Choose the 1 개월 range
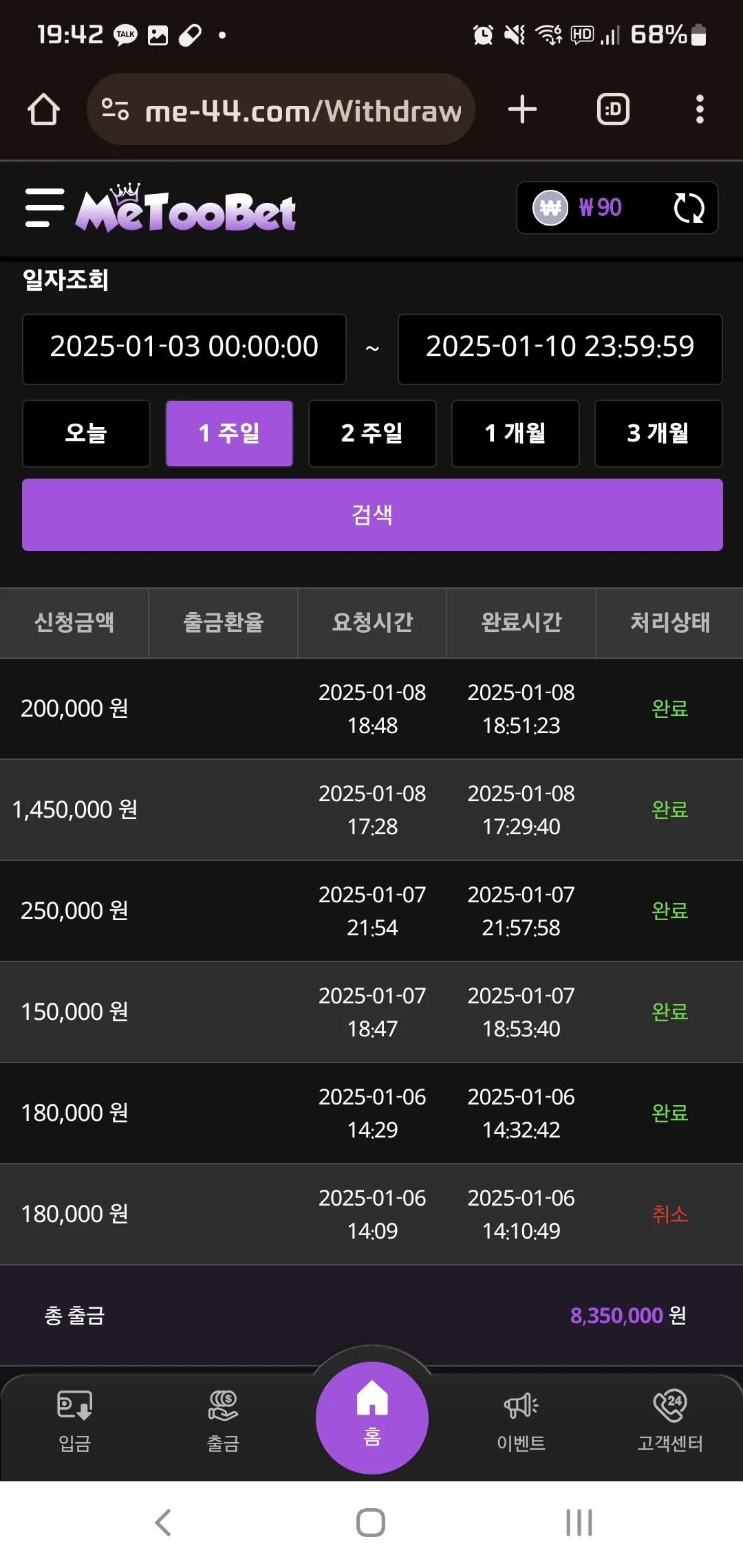Screen dimensions: 743x1568 tap(515, 433)
